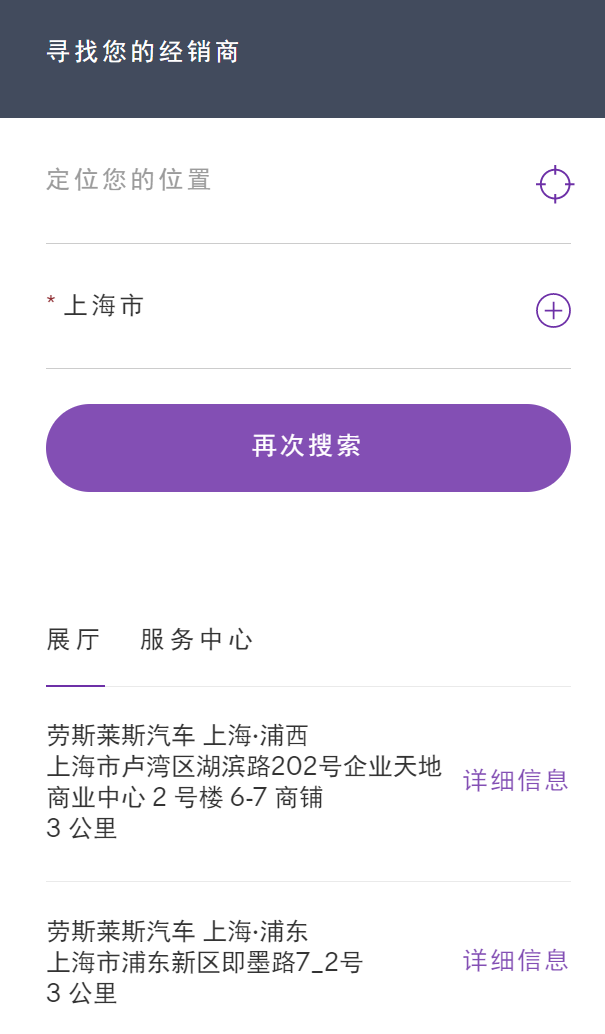This screenshot has width=605, height=1034.
Task: Switch to the 服务中心 tab
Action: pyautogui.click(x=197, y=640)
